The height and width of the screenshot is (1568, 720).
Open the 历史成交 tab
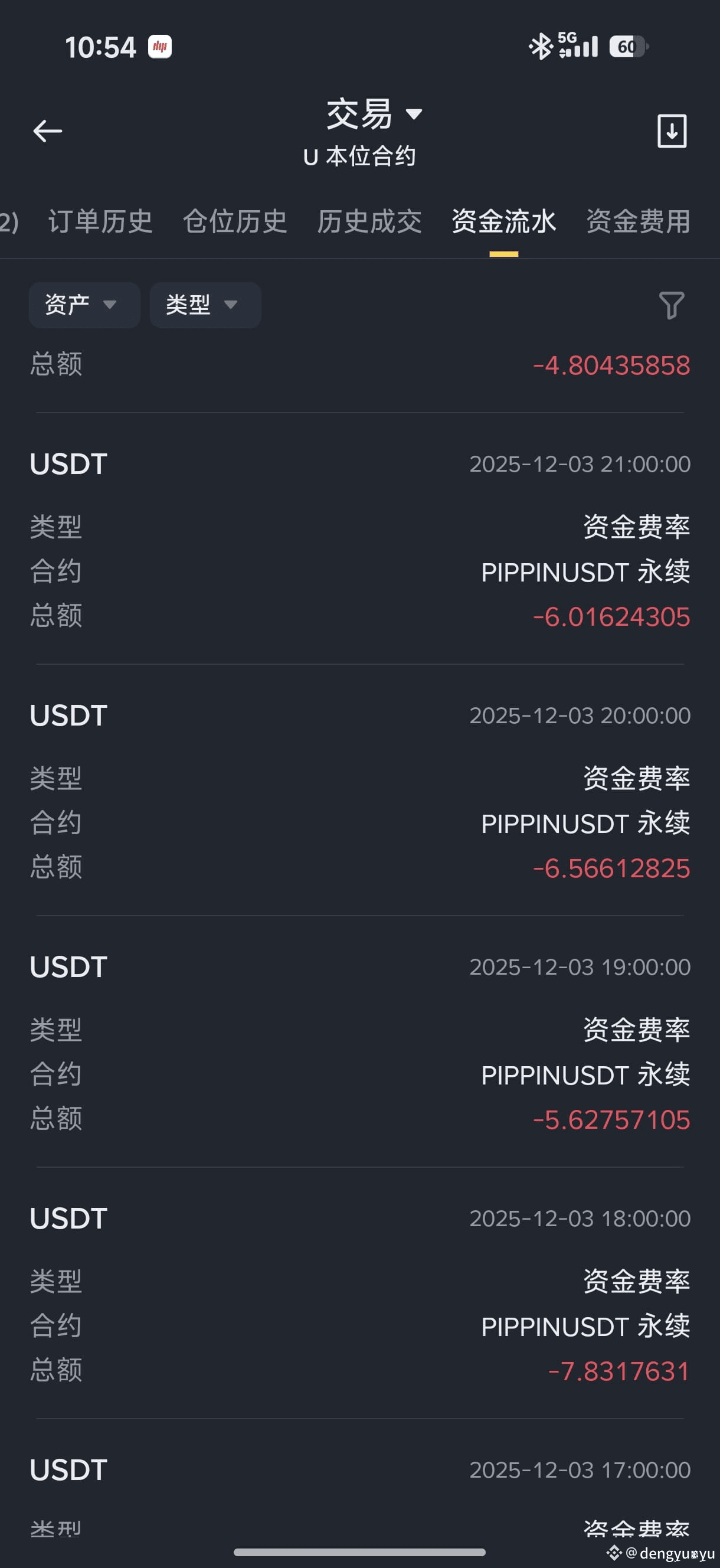tap(369, 221)
